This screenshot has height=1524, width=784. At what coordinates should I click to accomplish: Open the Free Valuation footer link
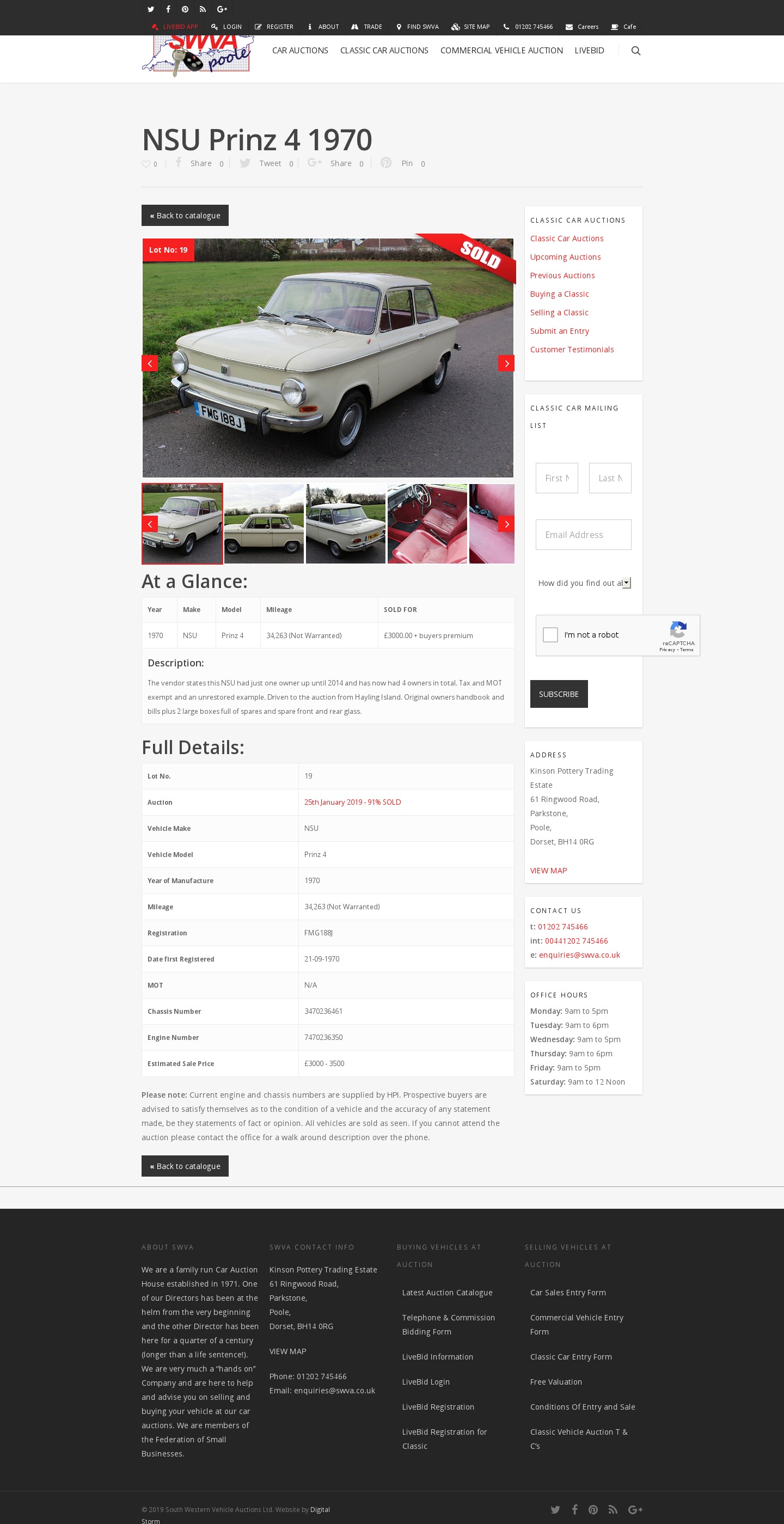click(555, 1382)
